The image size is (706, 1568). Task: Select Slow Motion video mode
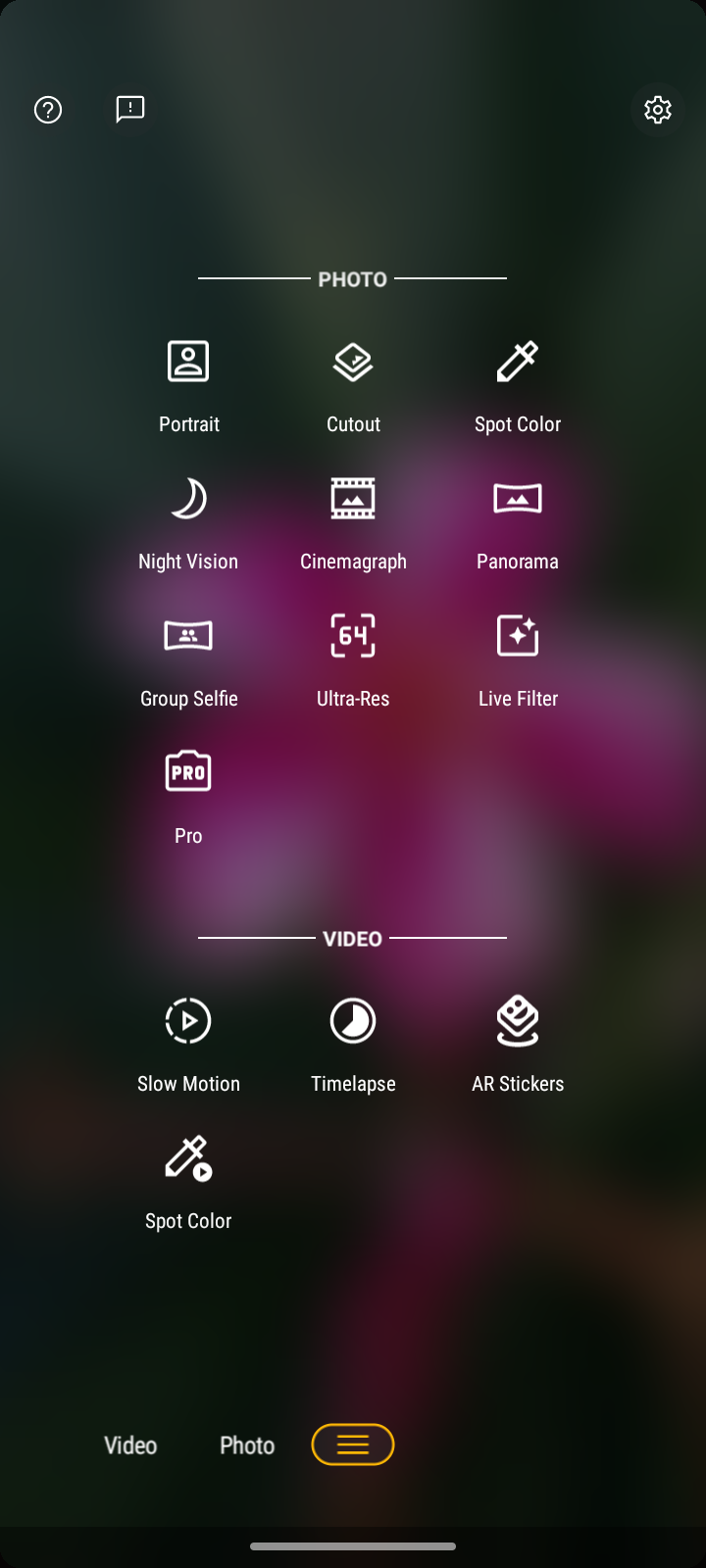(188, 1047)
